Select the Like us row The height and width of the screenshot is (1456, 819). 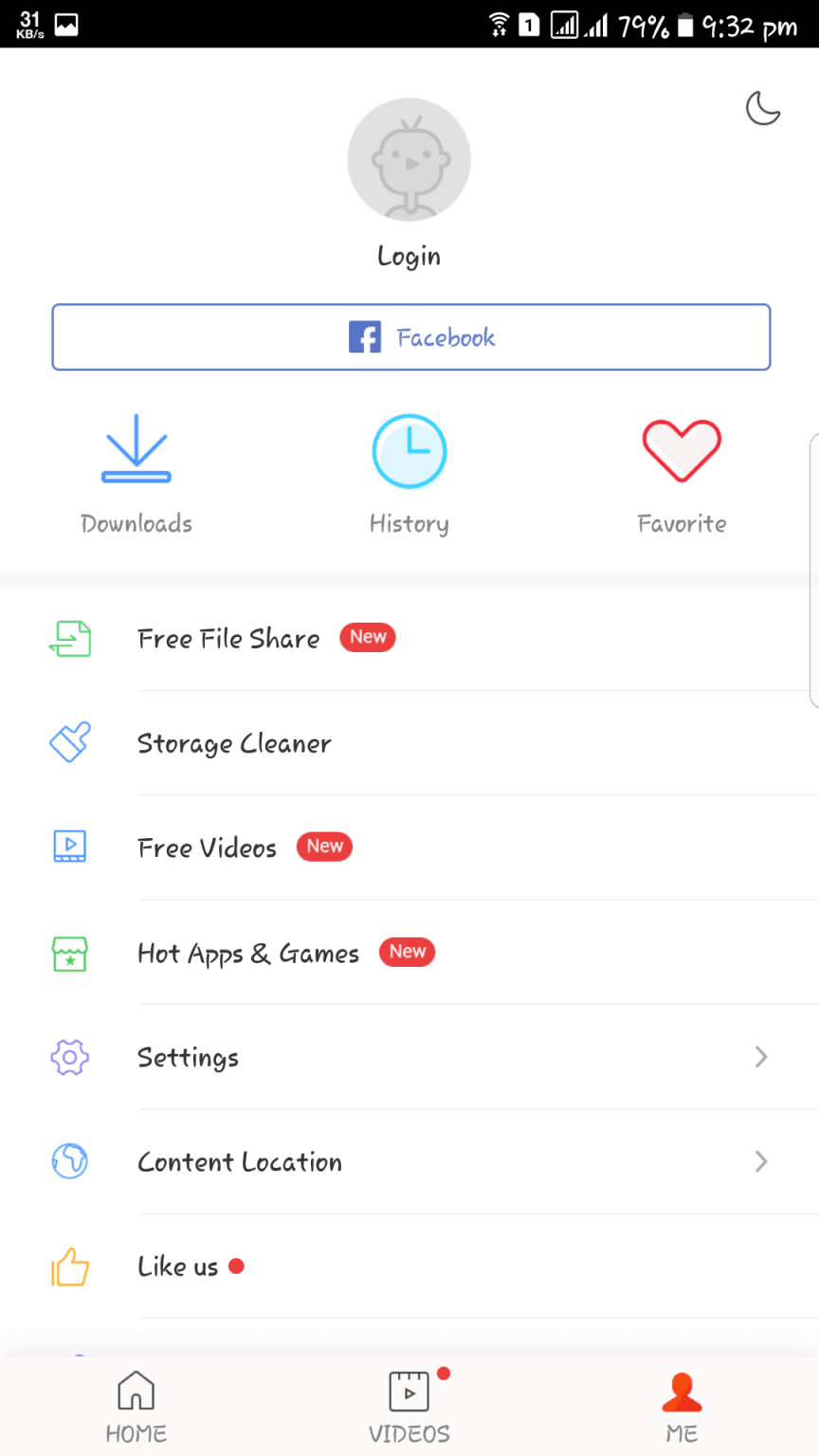[409, 1266]
